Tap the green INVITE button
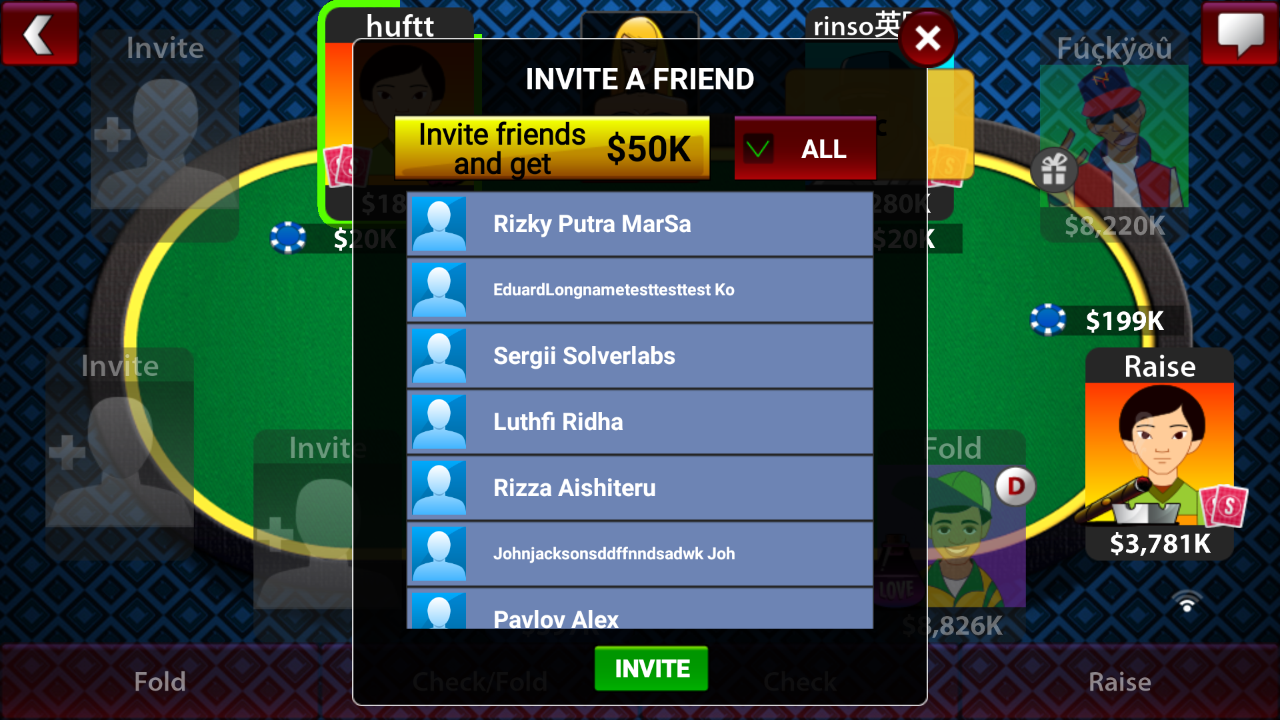This screenshot has width=1280, height=720. 651,669
